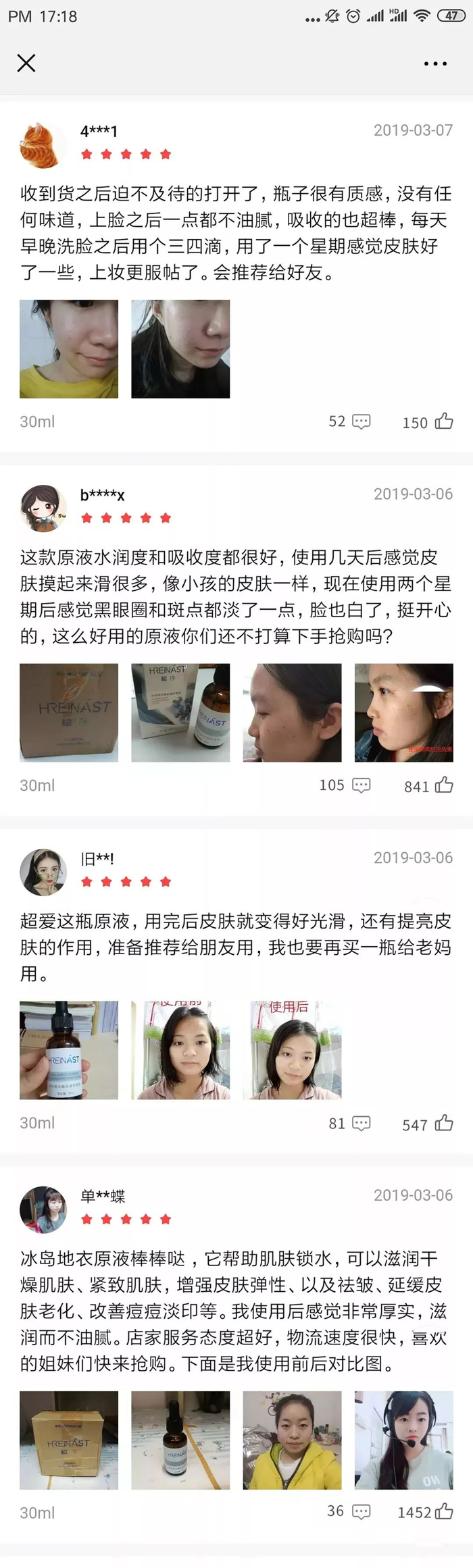Open the headset photo in 单**蝶's review
Image resolution: width=473 pixels, height=1568 pixels.
403,1440
